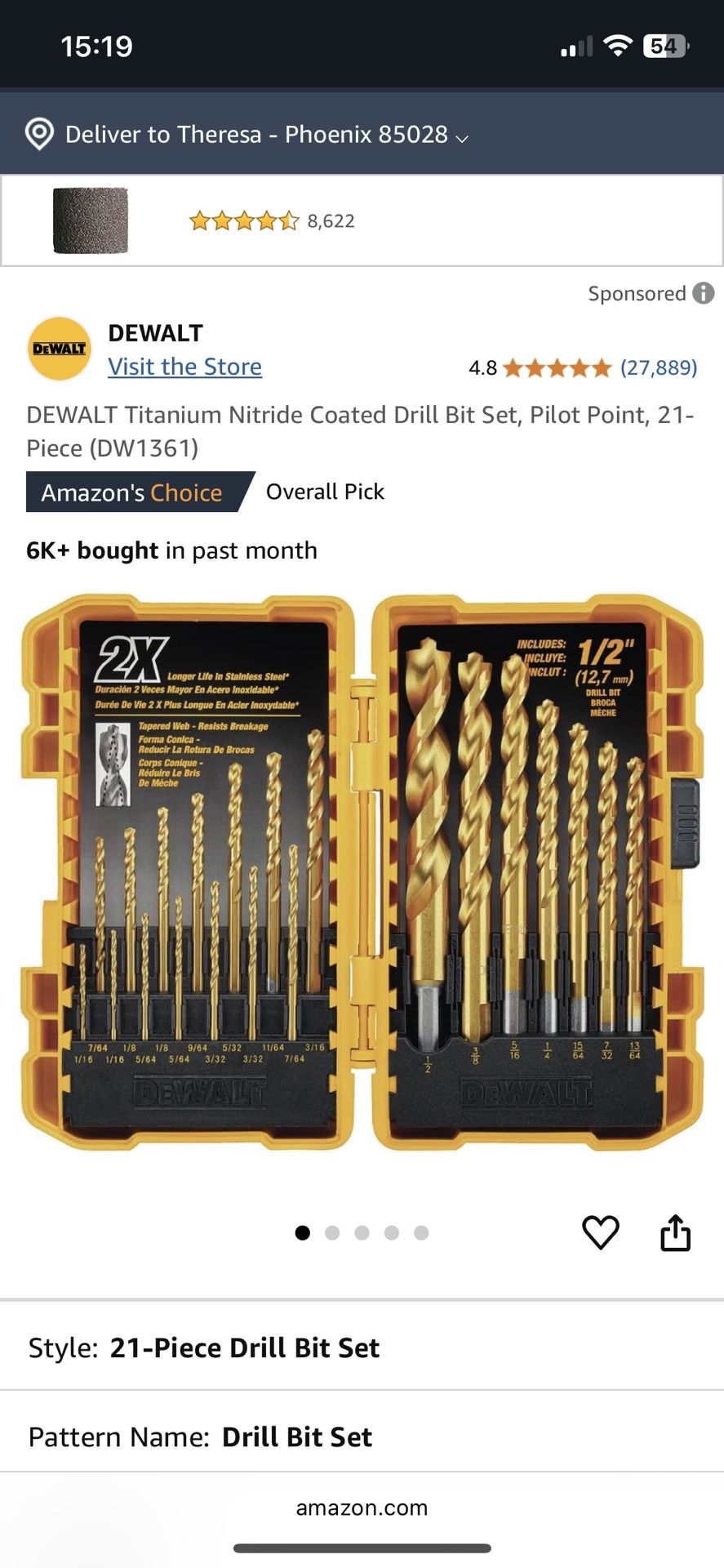Tap the amazon.com address bar
The height and width of the screenshot is (1568, 724).
(x=362, y=1507)
